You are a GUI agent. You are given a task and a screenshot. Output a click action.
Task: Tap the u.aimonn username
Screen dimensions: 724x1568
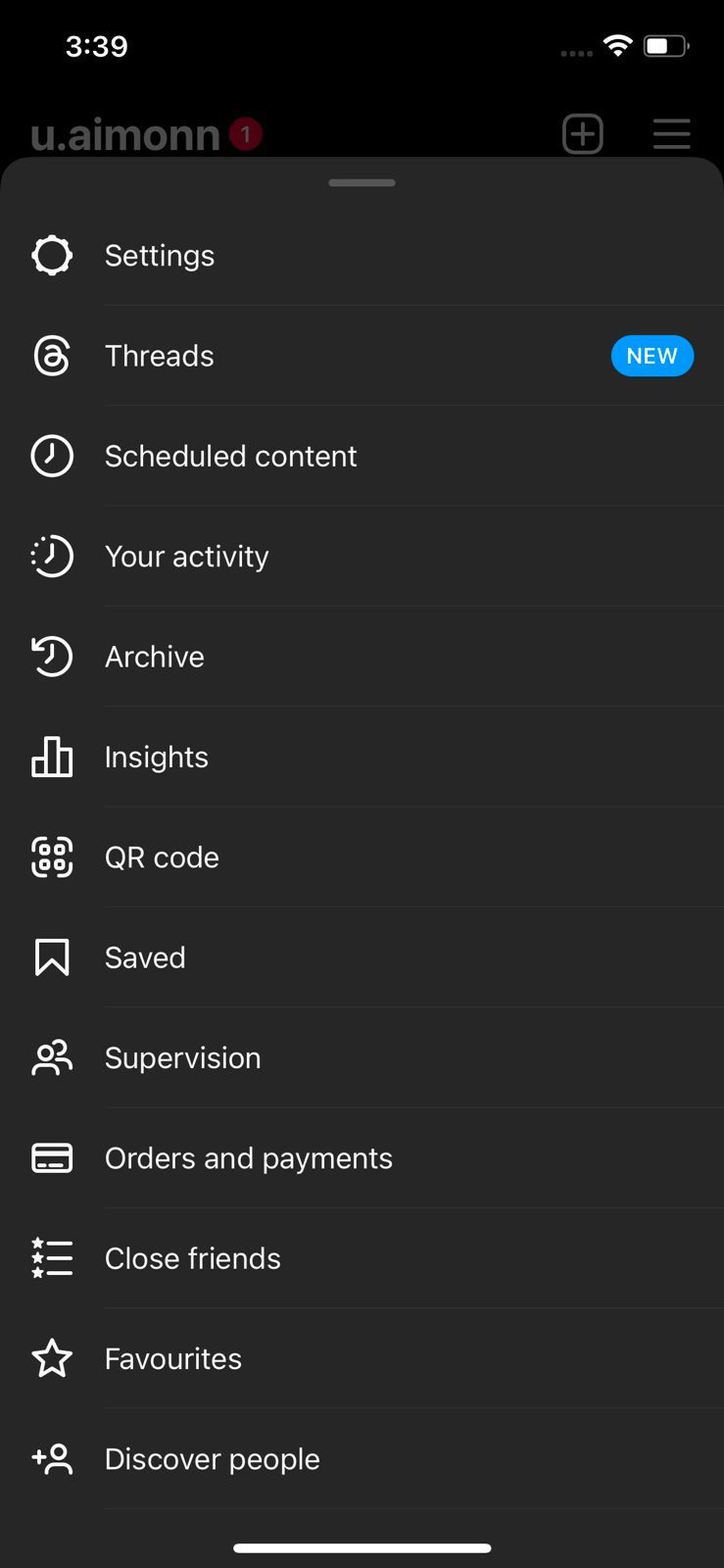point(127,134)
